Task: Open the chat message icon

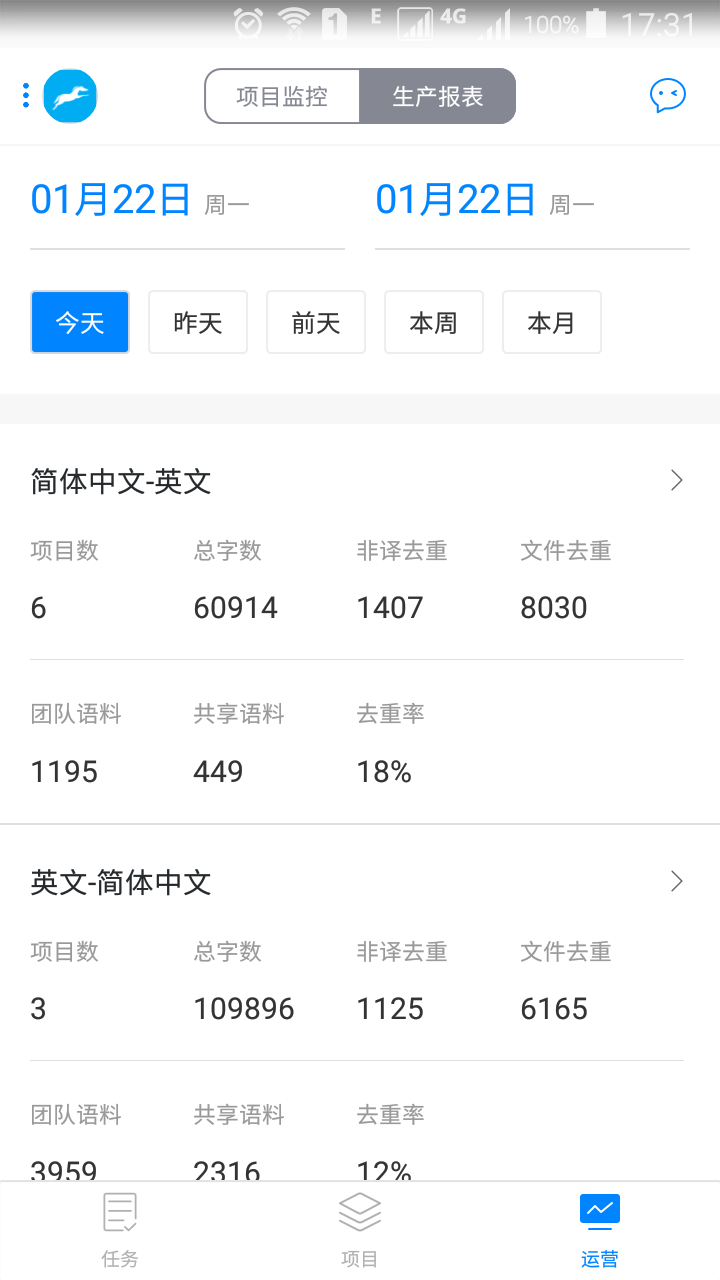Action: (x=668, y=96)
